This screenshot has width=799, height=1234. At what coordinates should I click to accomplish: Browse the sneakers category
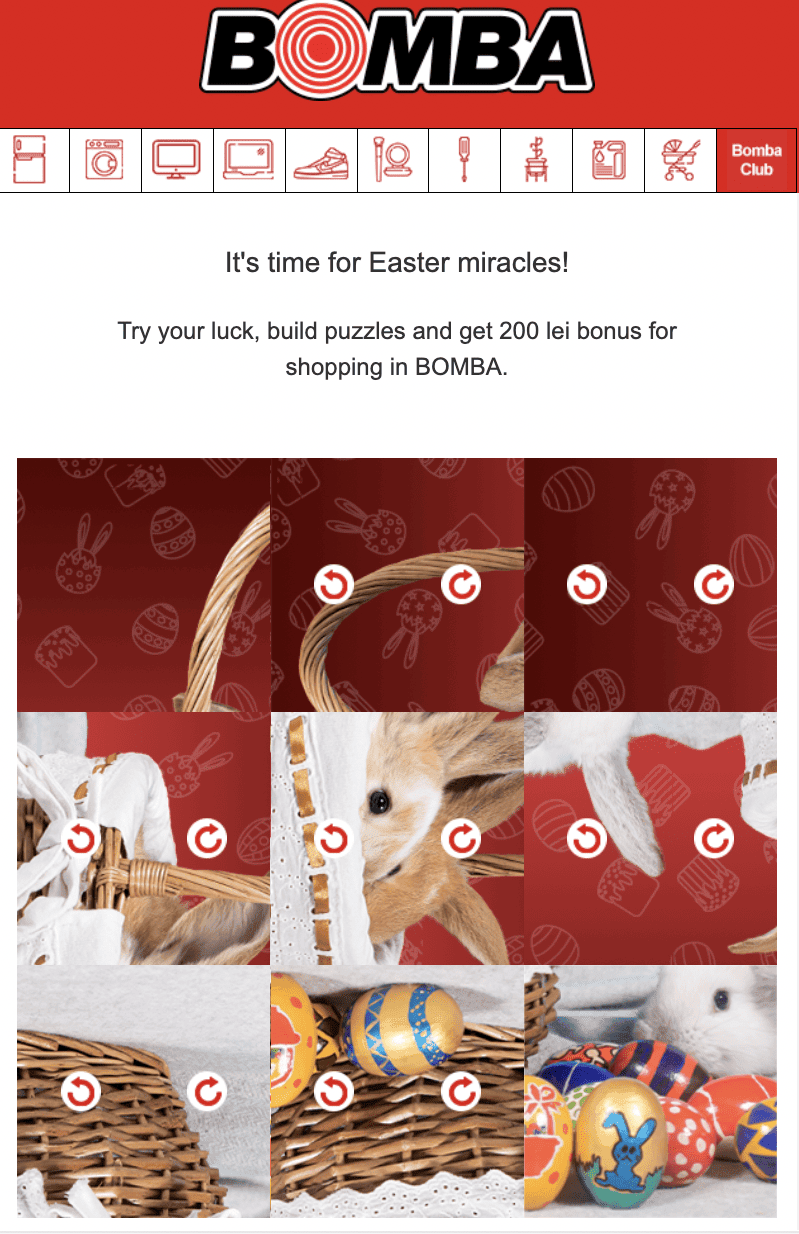pyautogui.click(x=321, y=160)
